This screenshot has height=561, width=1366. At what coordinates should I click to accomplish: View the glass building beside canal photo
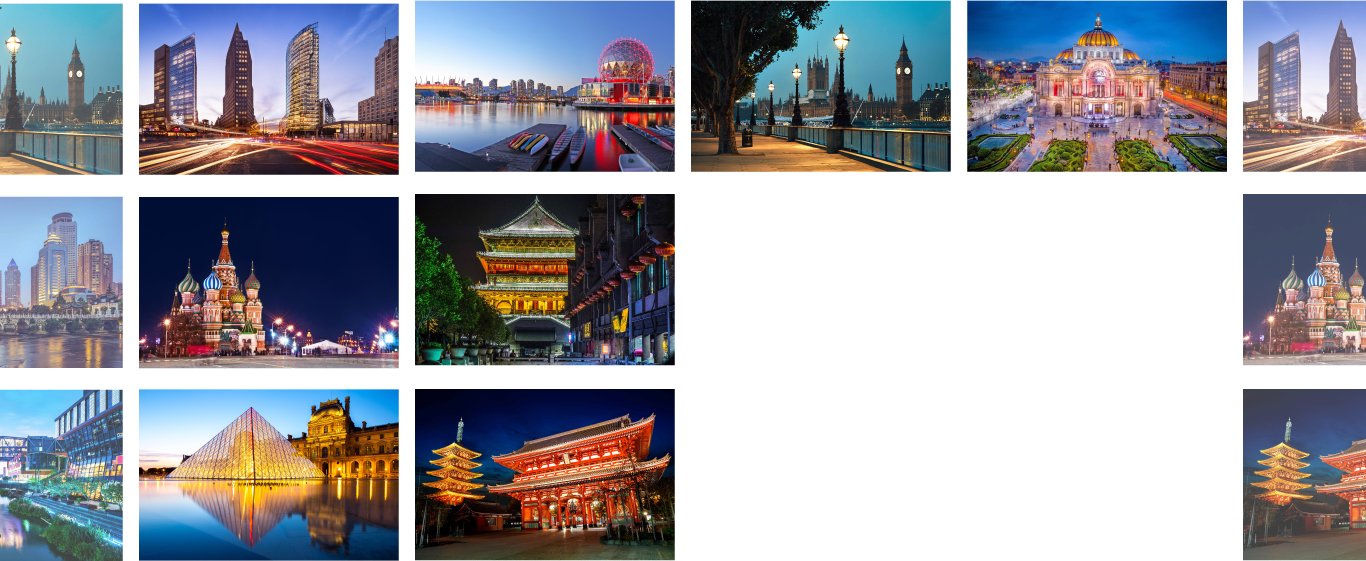(x=61, y=474)
